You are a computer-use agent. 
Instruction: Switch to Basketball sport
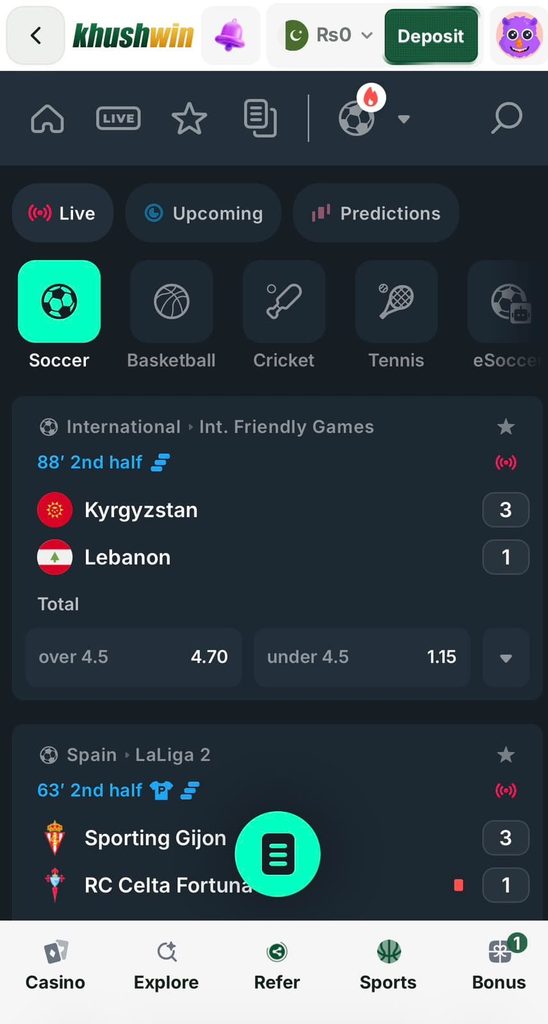[171, 315]
